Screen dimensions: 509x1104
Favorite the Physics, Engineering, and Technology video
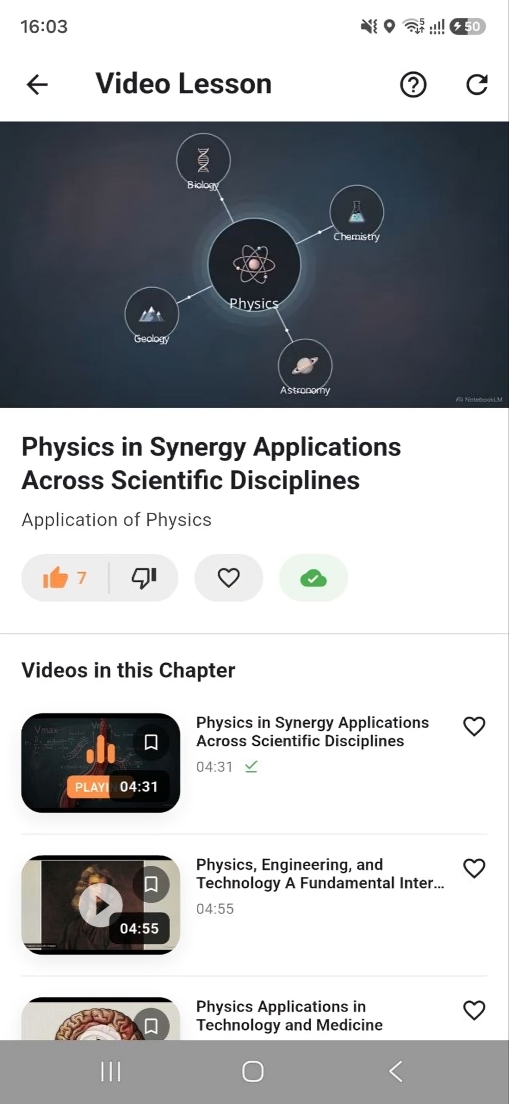(x=474, y=868)
